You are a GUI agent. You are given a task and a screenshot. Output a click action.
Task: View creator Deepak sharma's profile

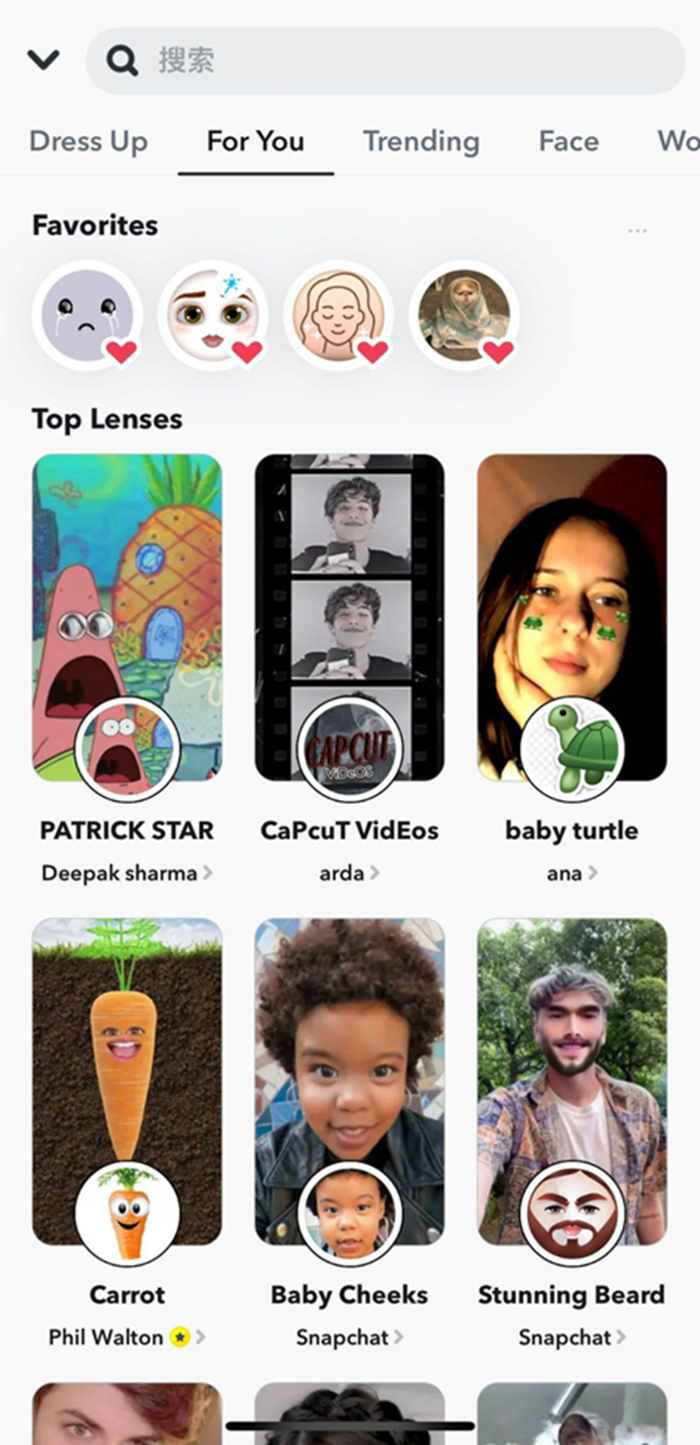click(126, 873)
